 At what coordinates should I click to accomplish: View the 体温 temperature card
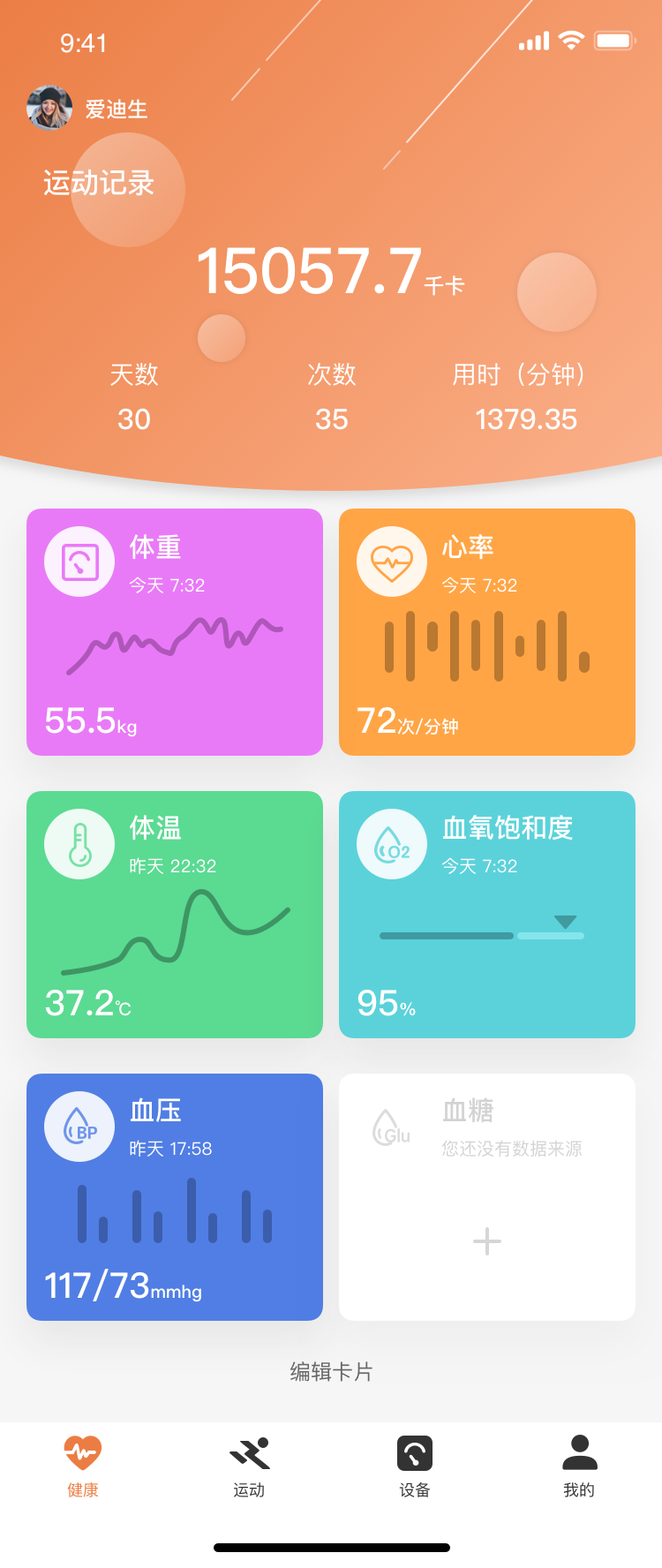click(x=175, y=915)
